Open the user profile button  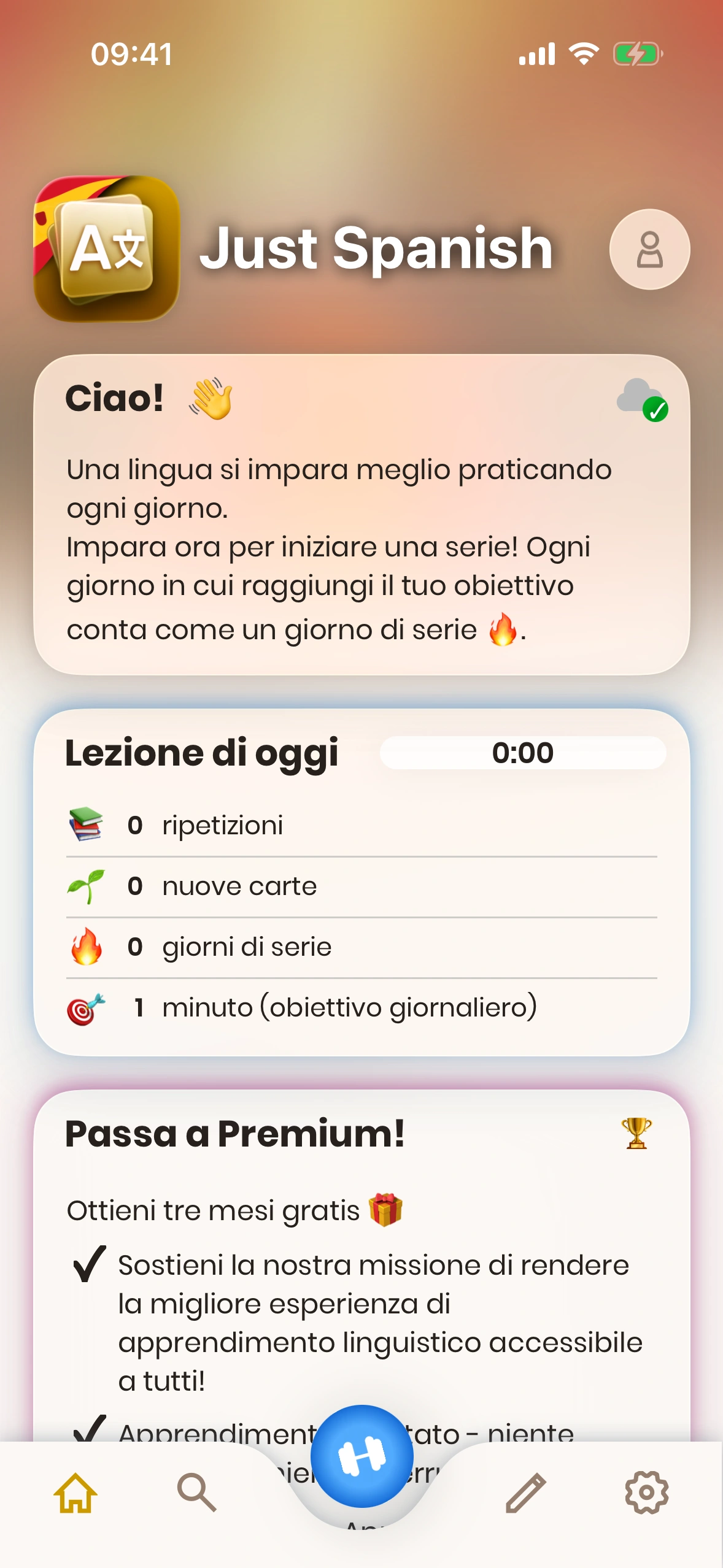[649, 249]
